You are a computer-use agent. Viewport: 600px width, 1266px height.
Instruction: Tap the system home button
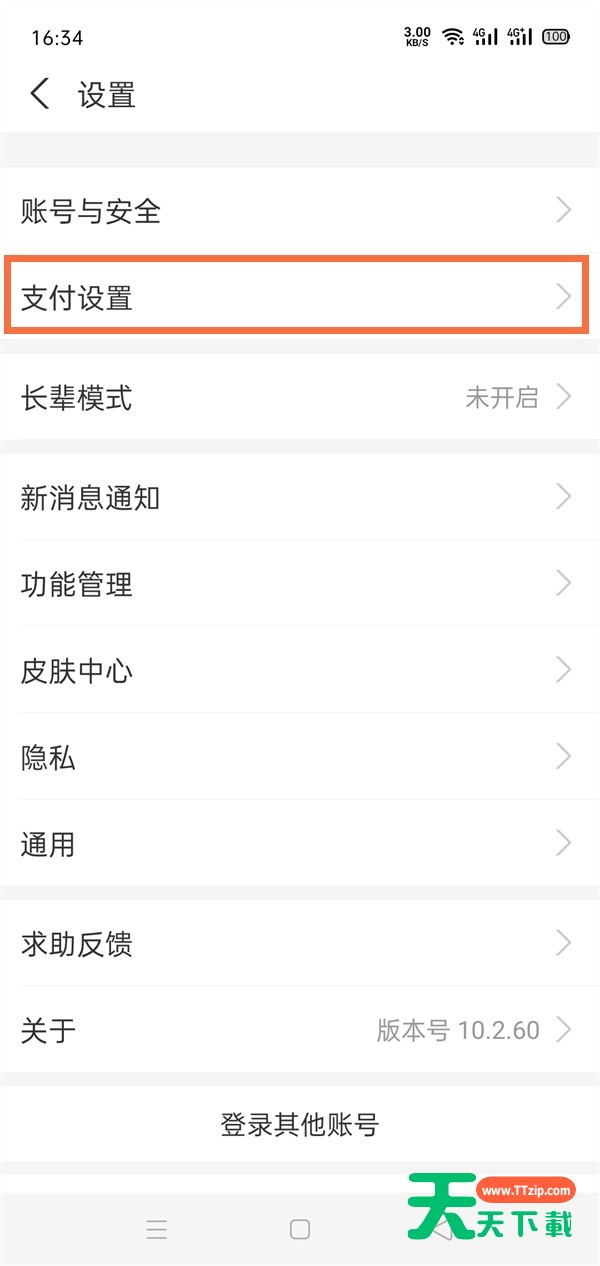(x=300, y=1229)
